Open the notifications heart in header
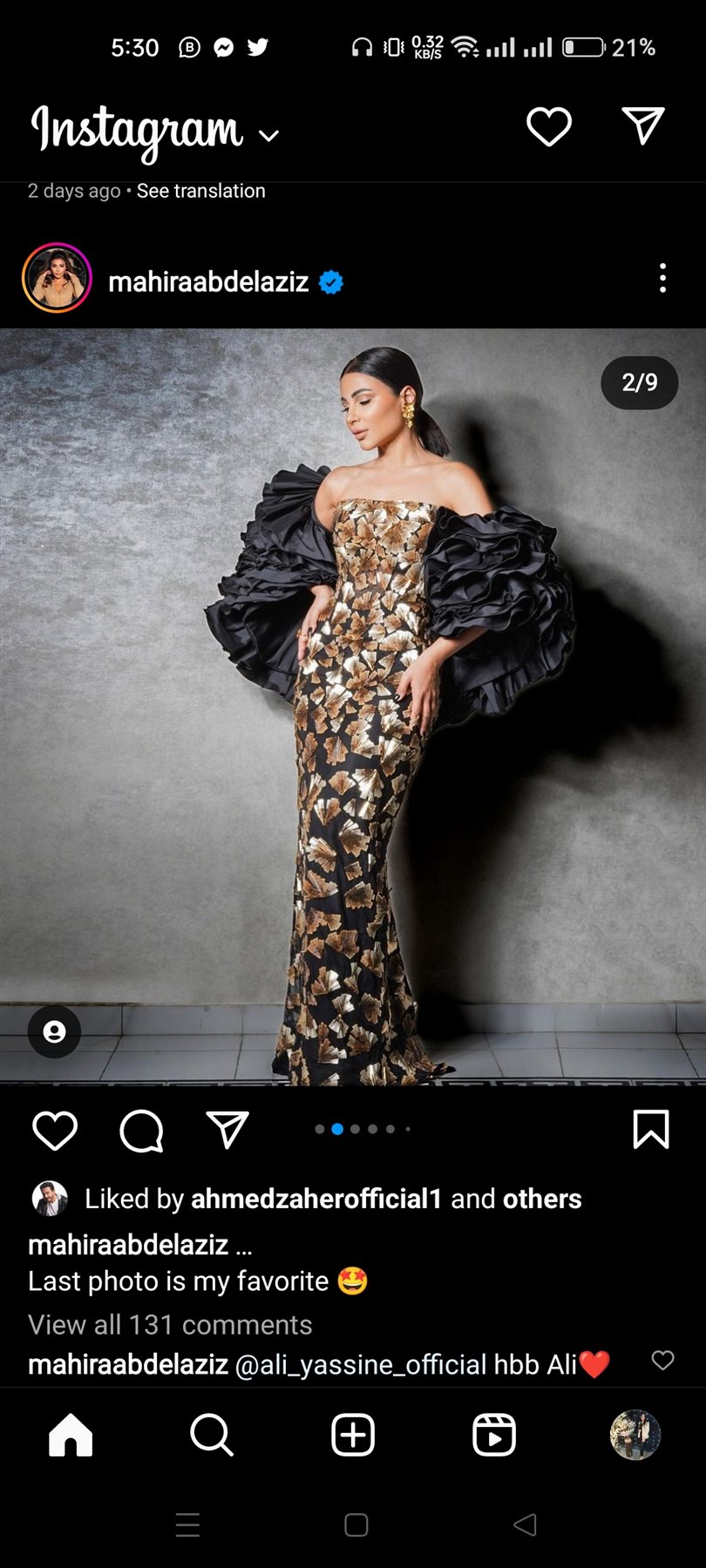Viewport: 706px width, 1568px height. pos(549,127)
